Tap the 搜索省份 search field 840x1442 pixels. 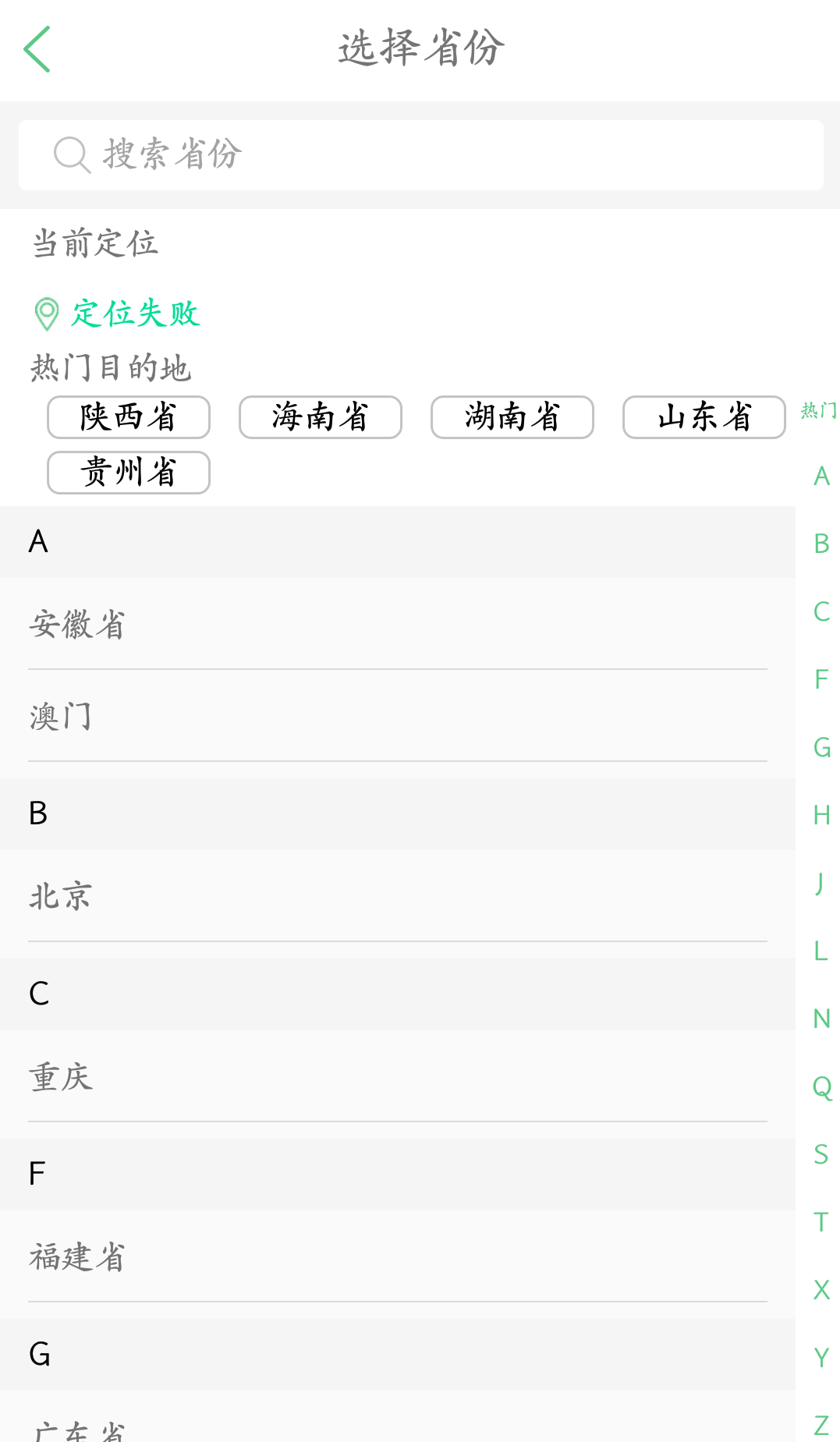[421, 154]
